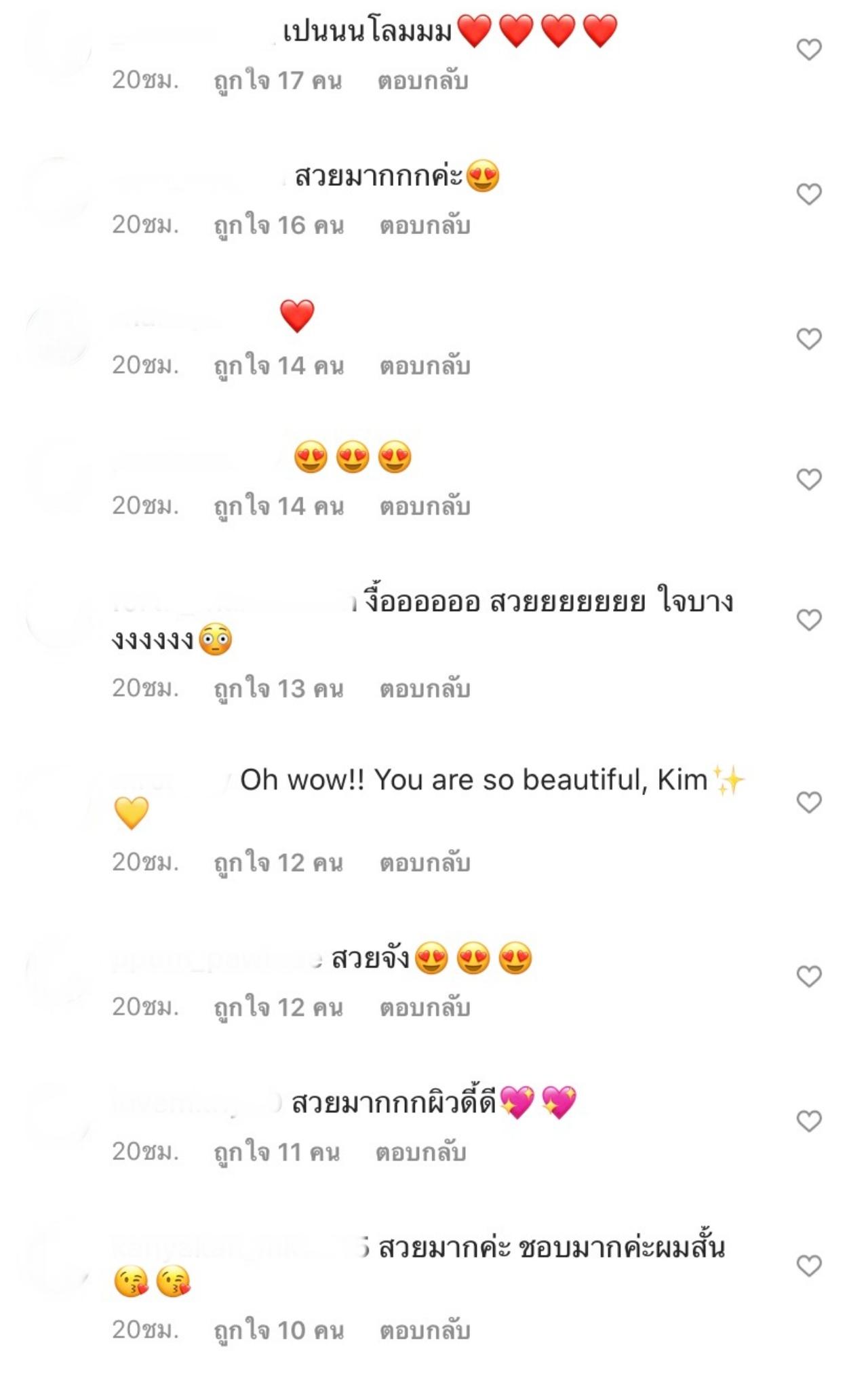Like the comment ending with 'ใจบาง'
The height and width of the screenshot is (1381, 868).
tap(808, 620)
